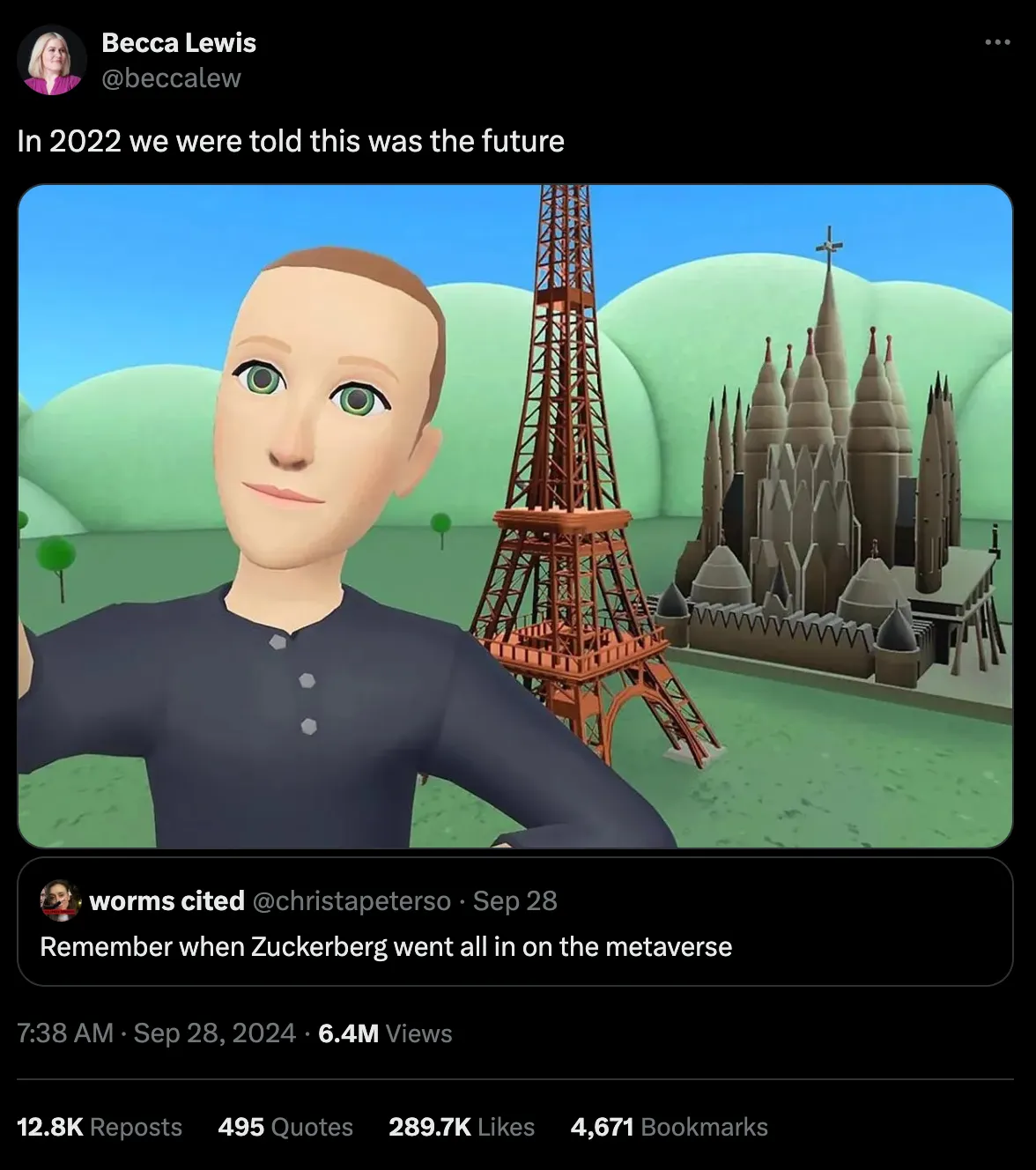This screenshot has height=1170, width=1036.
Task: Open Becca Lewis's profile picture
Action: (52, 61)
